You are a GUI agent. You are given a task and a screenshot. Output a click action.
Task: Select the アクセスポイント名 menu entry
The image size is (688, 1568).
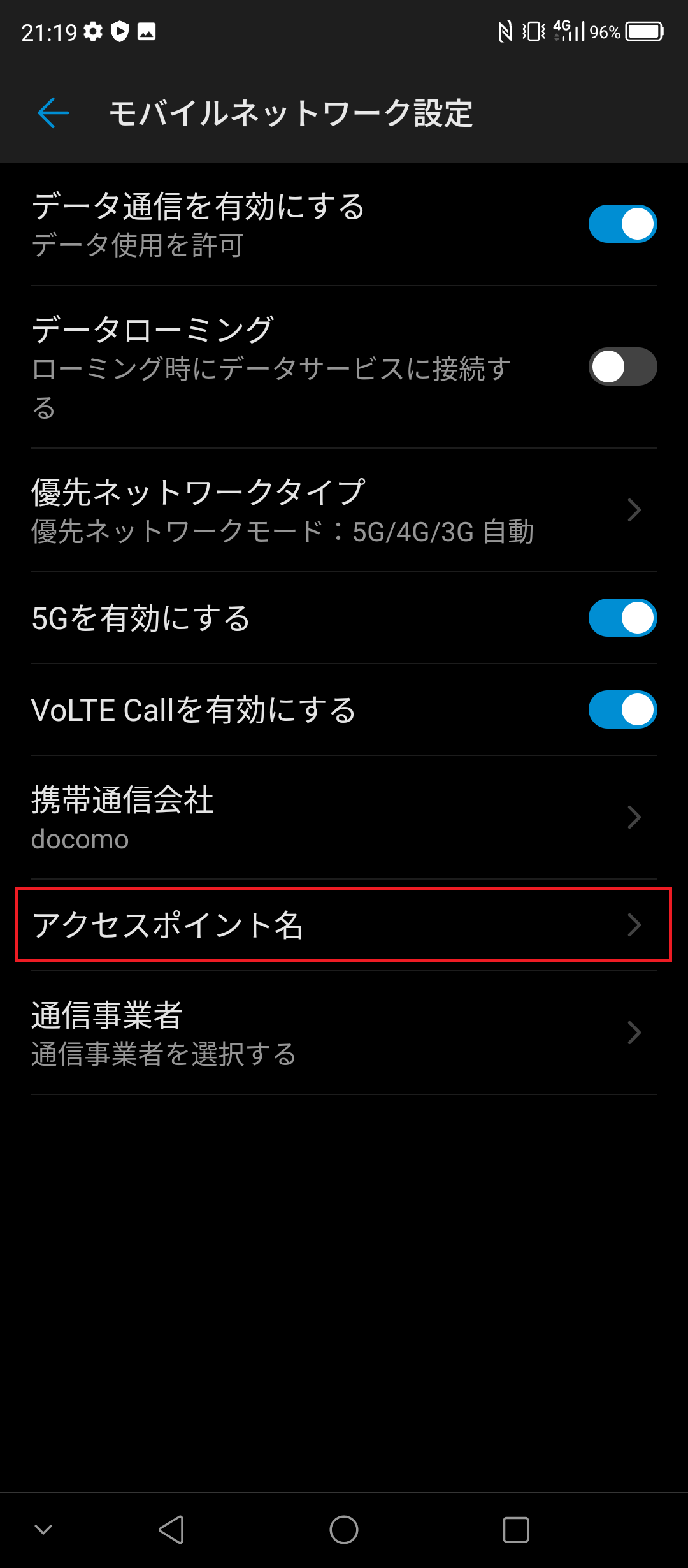pos(344,924)
